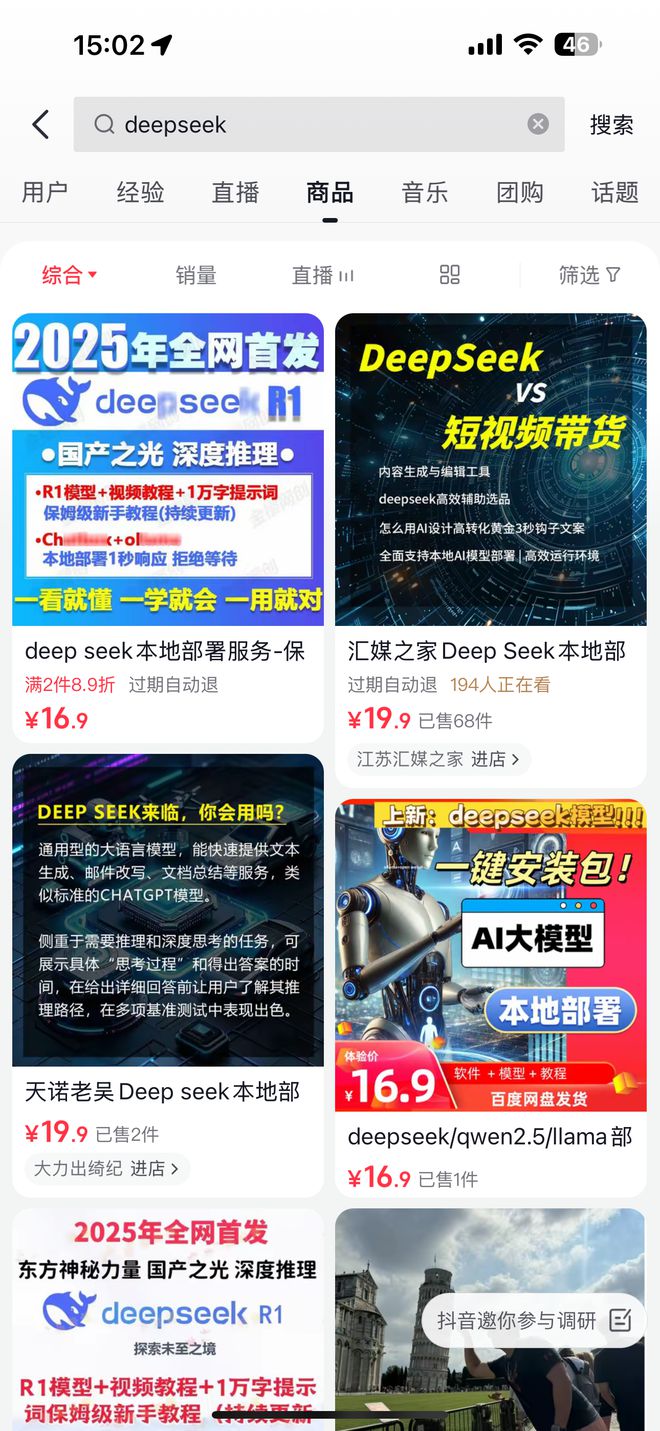Sort products by 销量
This screenshot has width=660, height=1431.
[x=196, y=275]
